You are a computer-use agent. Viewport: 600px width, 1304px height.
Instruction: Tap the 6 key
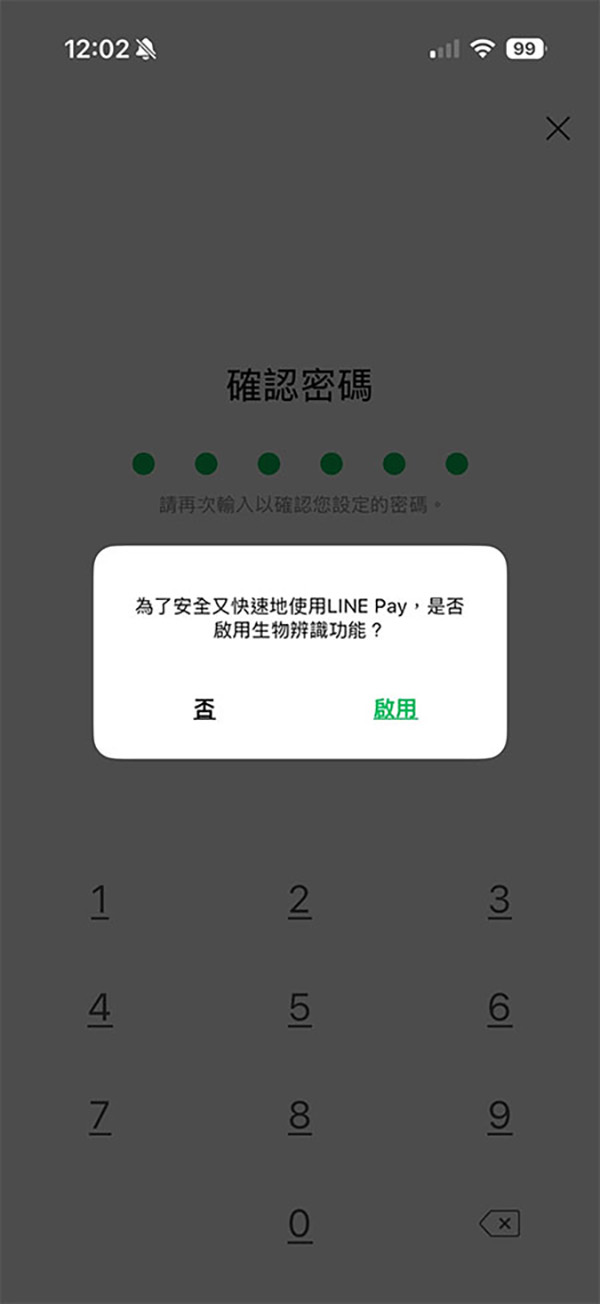coord(499,1008)
